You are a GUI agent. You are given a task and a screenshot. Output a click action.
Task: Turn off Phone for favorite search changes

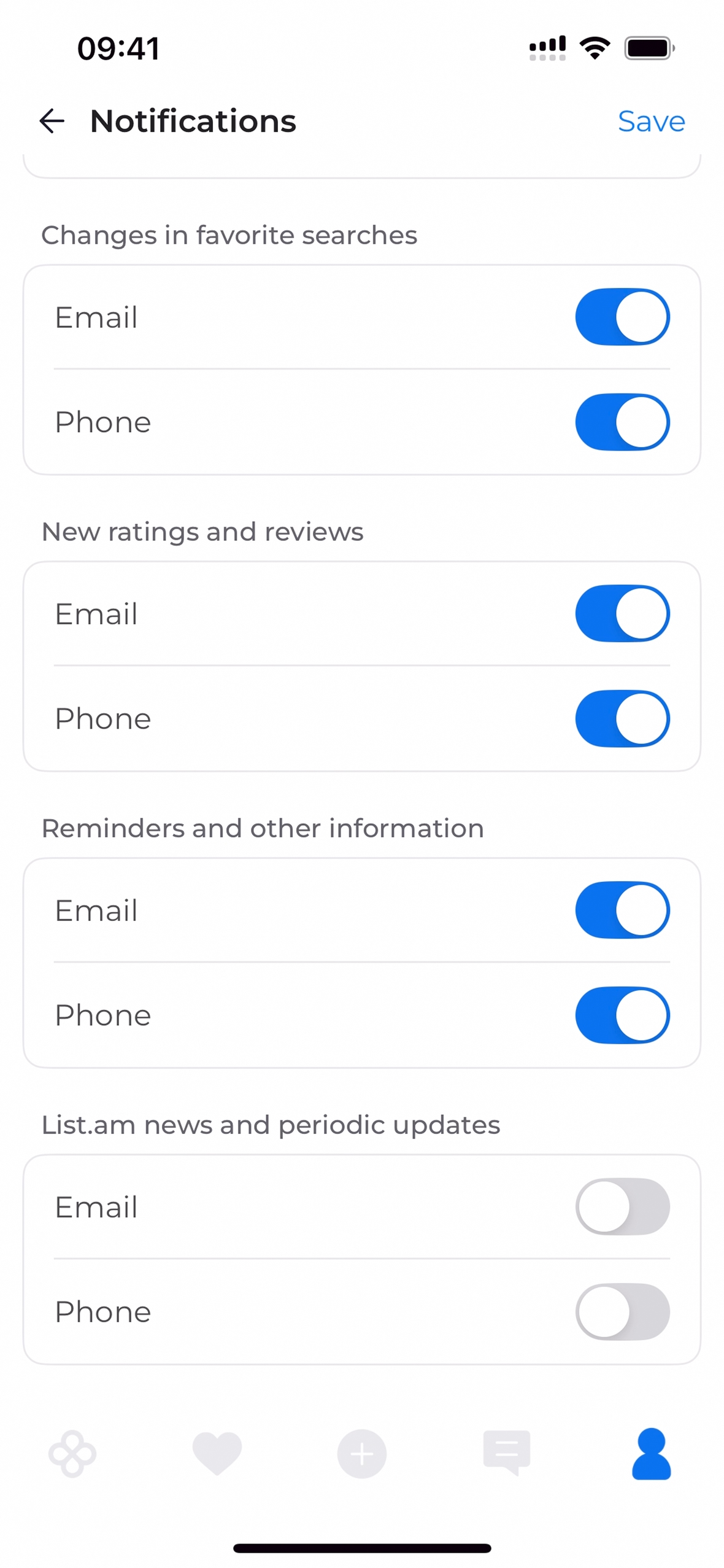(x=622, y=422)
